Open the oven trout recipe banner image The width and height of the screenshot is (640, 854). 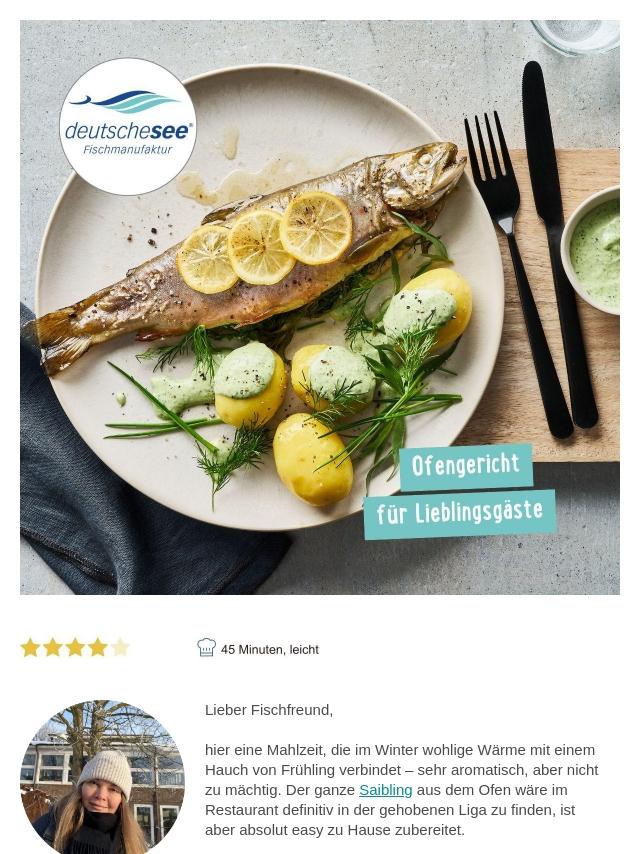320,307
